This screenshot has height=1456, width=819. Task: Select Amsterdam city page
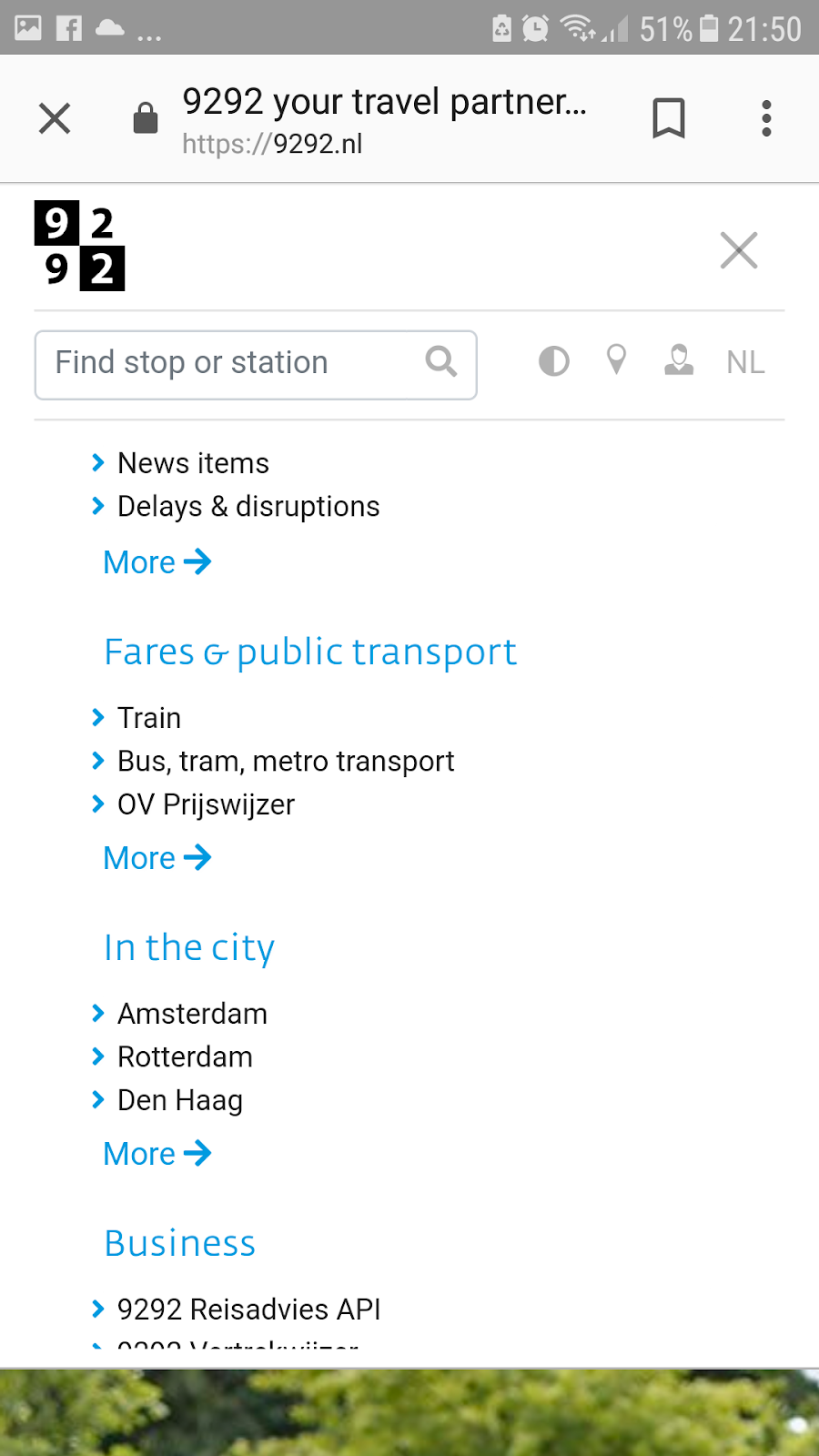192,1014
